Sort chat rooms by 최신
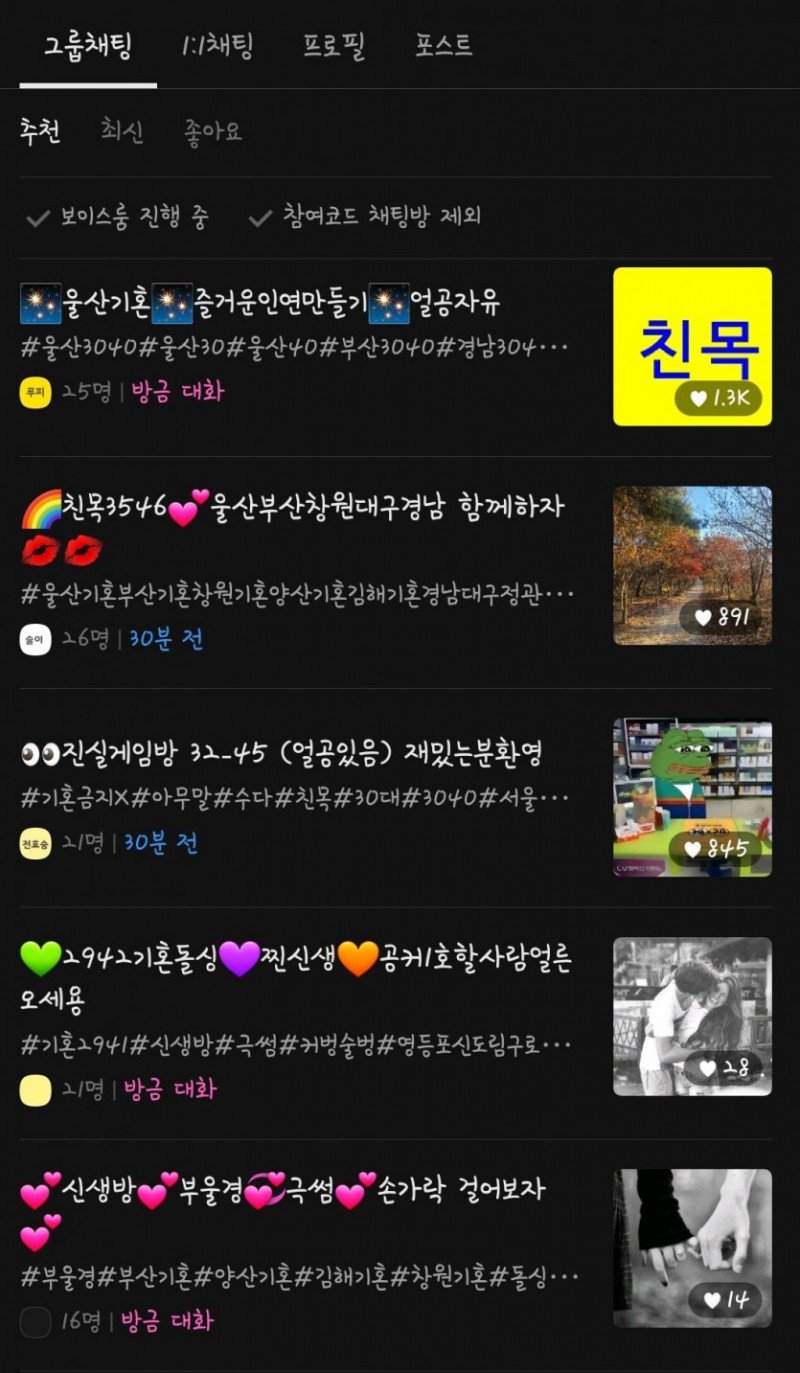Viewport: 800px width, 1373px height. click(122, 131)
